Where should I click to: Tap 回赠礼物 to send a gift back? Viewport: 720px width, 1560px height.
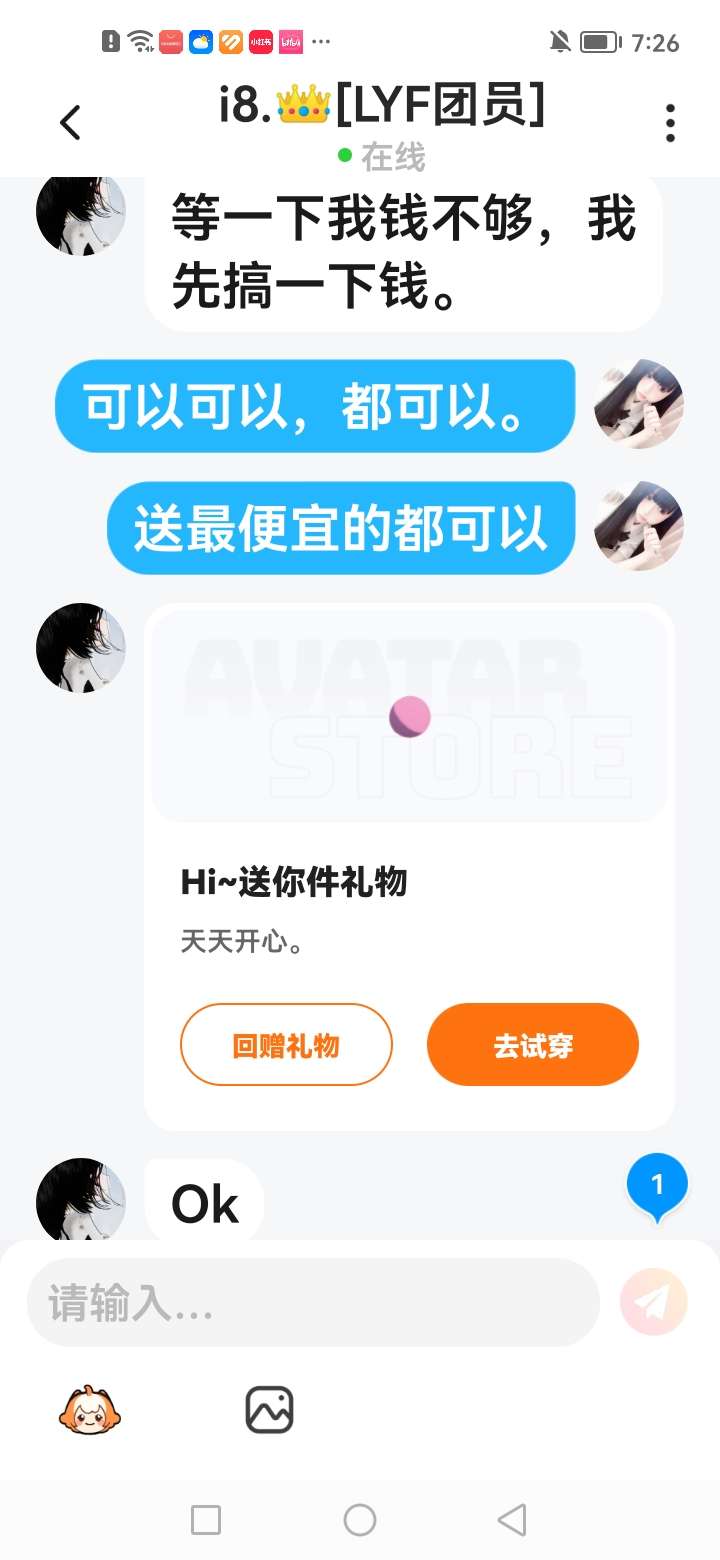286,1045
